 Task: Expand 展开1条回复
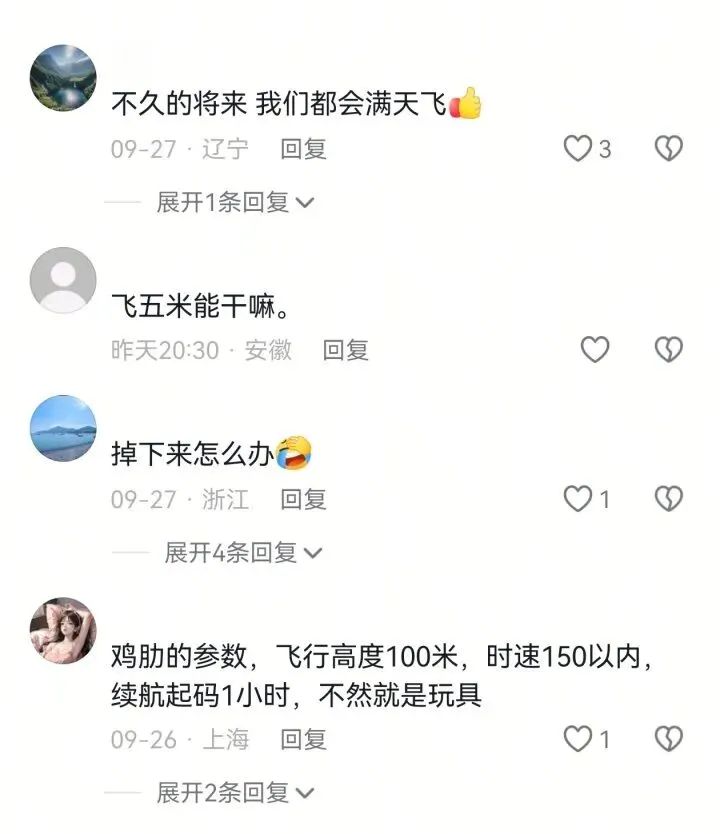pos(235,202)
